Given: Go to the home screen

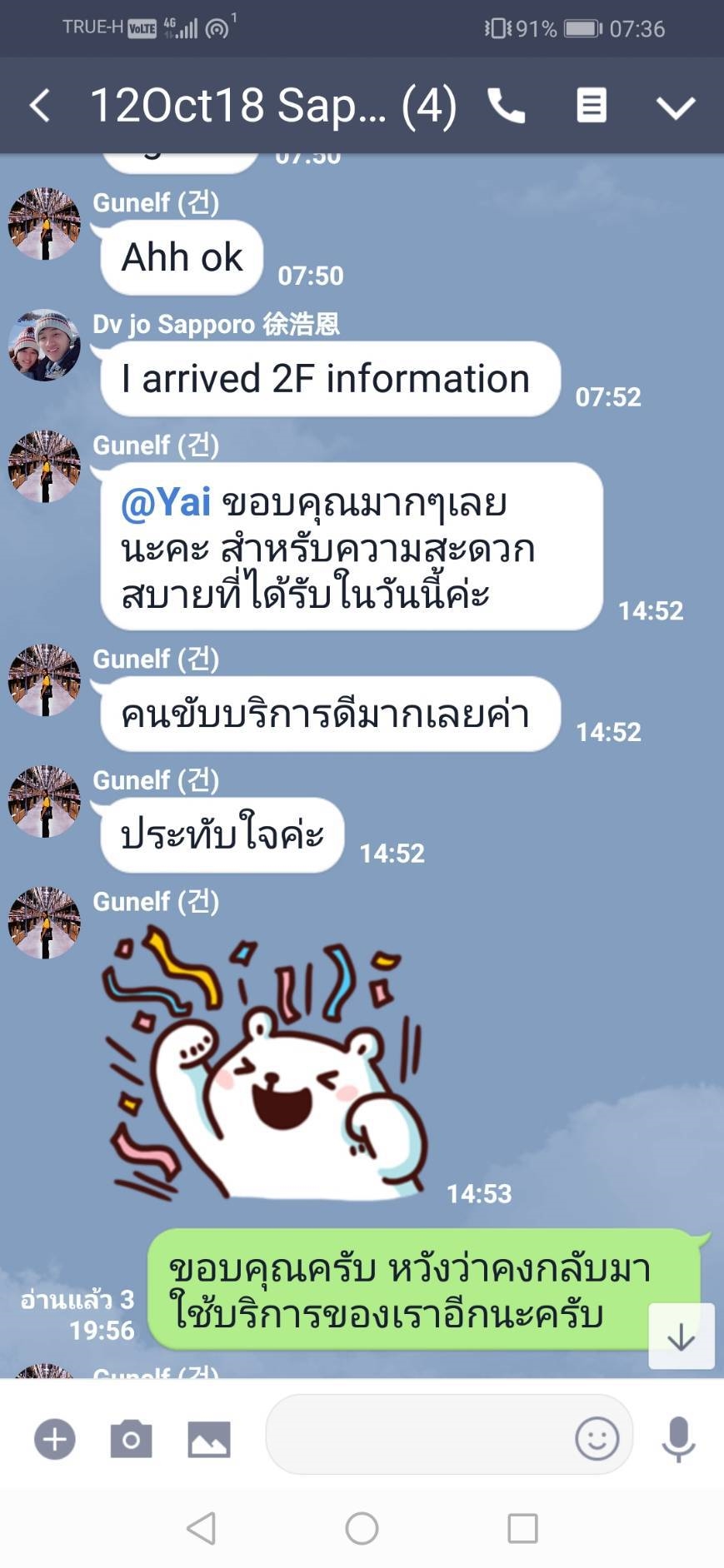Looking at the screenshot, I should [362, 1528].
